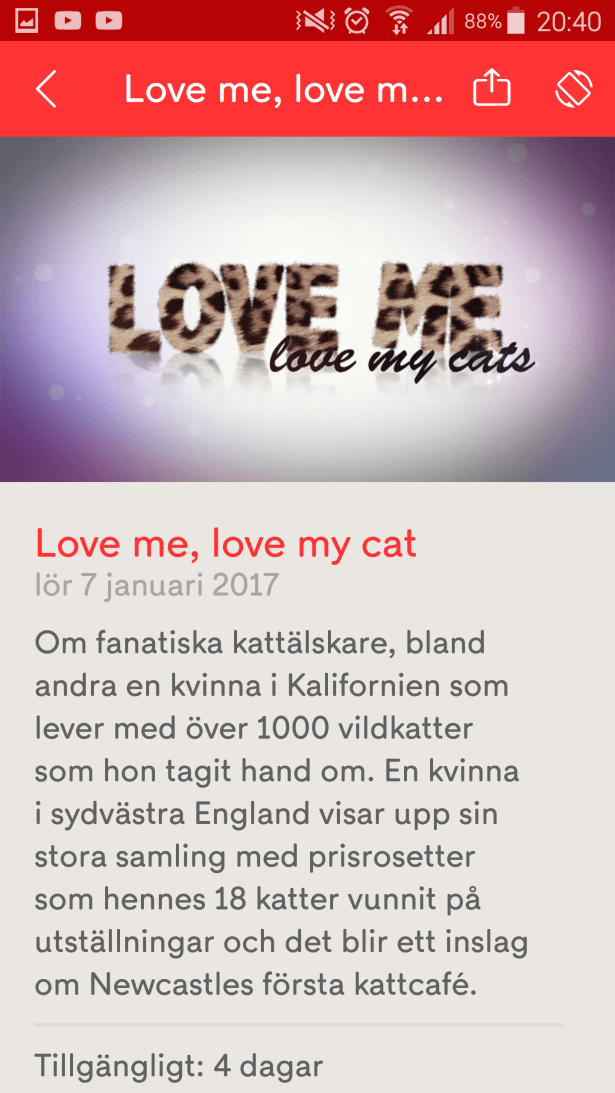The width and height of the screenshot is (615, 1093).
Task: Tap the rotate screen icon
Action: [574, 90]
